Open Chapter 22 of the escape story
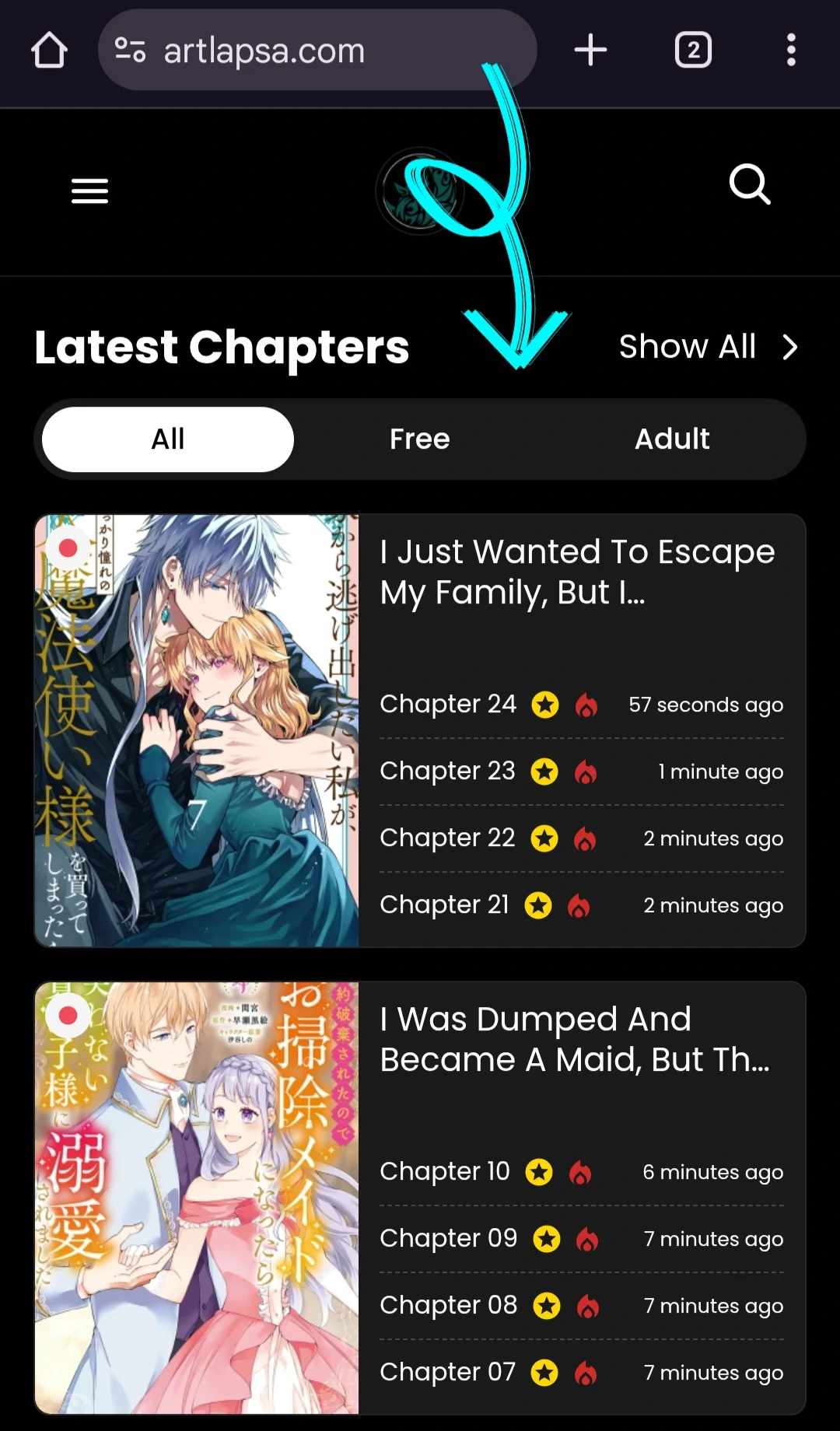The height and width of the screenshot is (1431, 840). (448, 838)
